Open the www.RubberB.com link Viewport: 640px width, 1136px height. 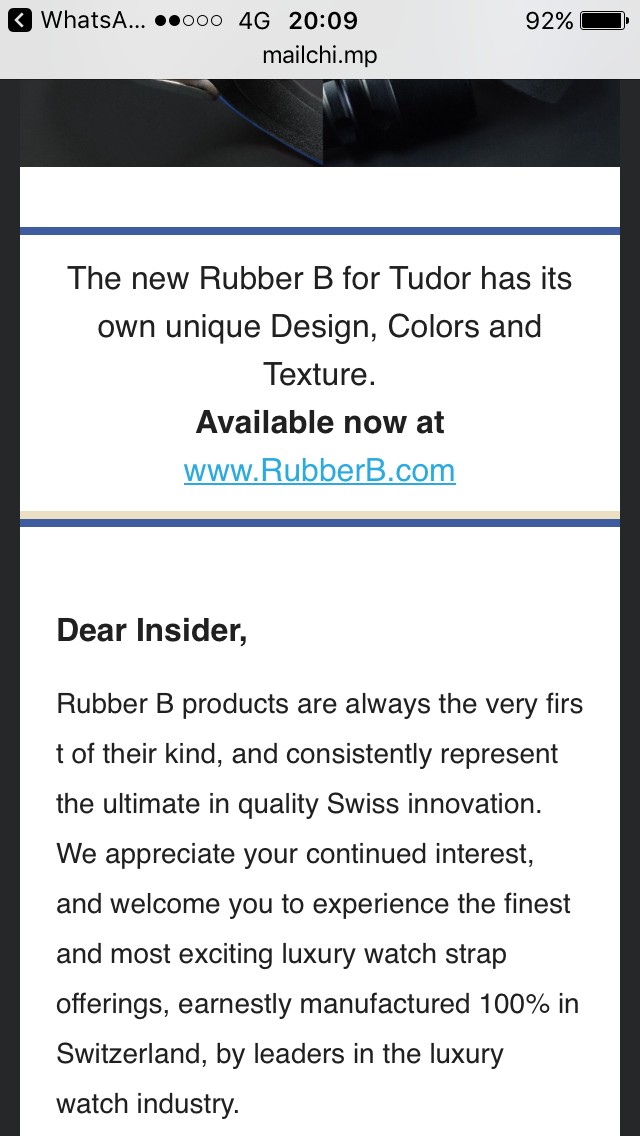pos(320,471)
